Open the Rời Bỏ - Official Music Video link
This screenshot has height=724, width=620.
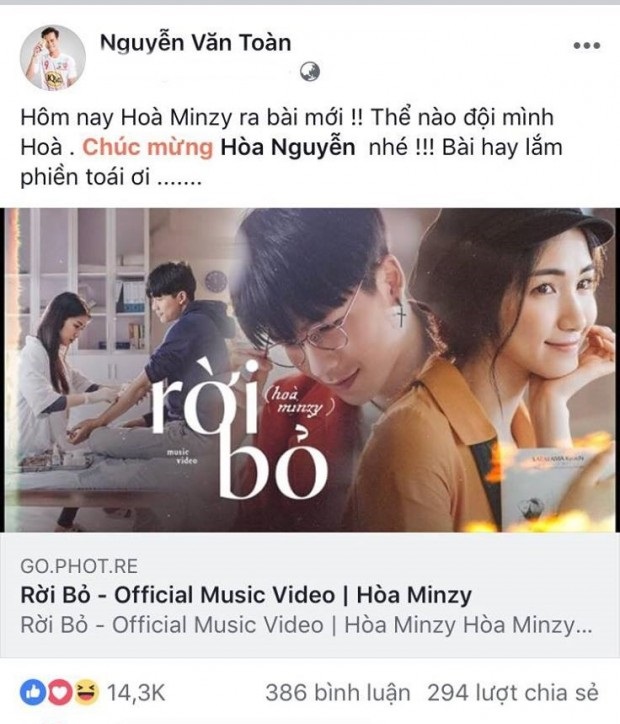point(246,595)
